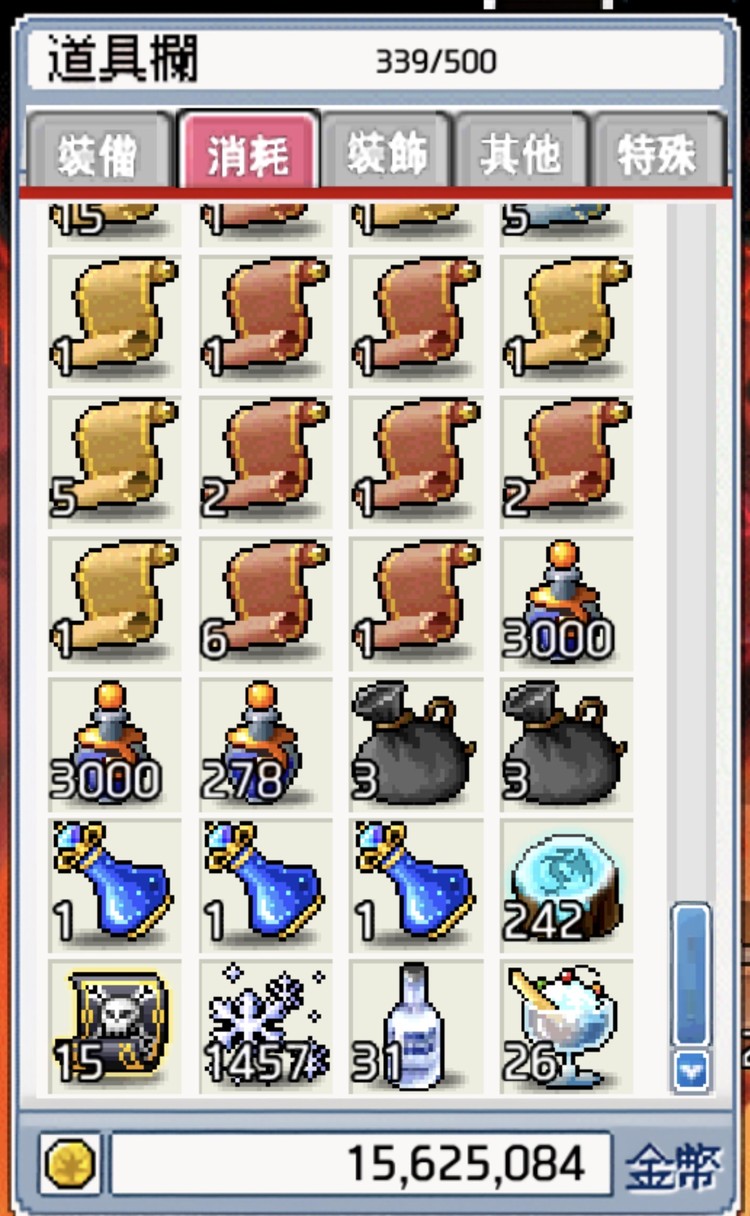The width and height of the screenshot is (750, 1216).
Task: Select the blue rune stone with 242
Action: (566, 886)
